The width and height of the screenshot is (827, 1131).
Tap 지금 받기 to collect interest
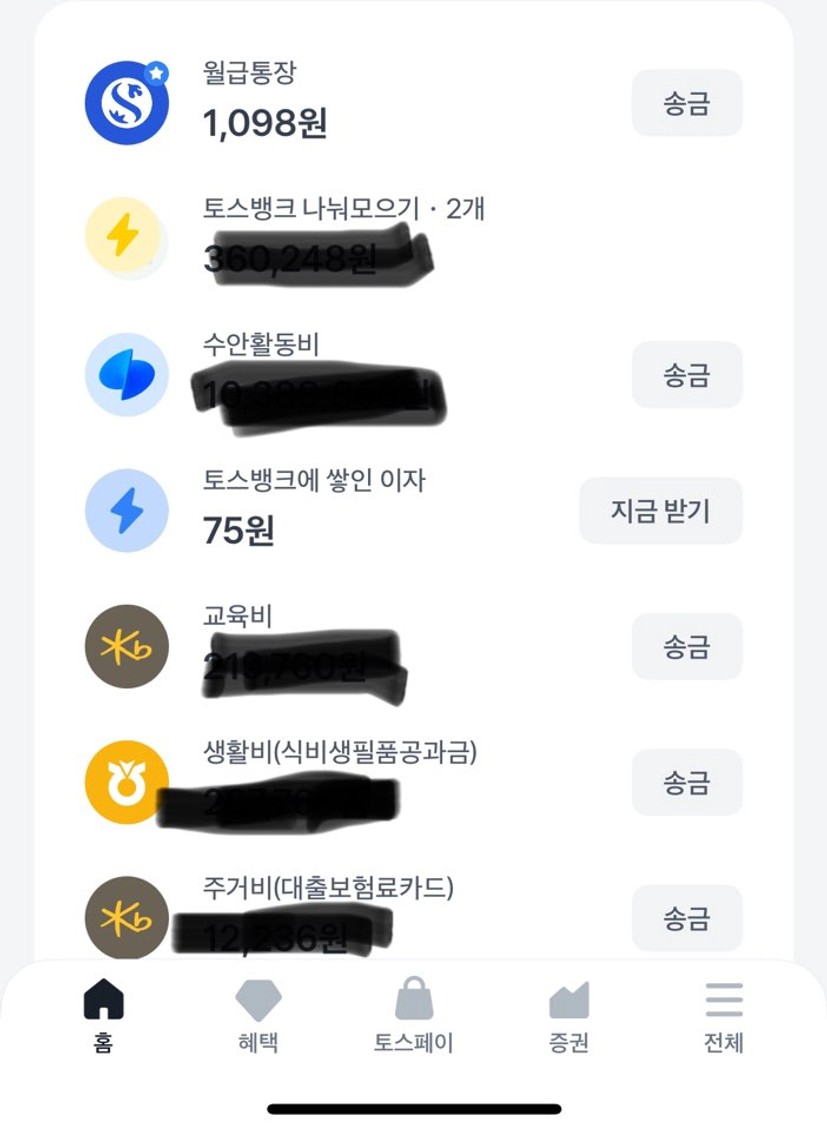(x=660, y=511)
